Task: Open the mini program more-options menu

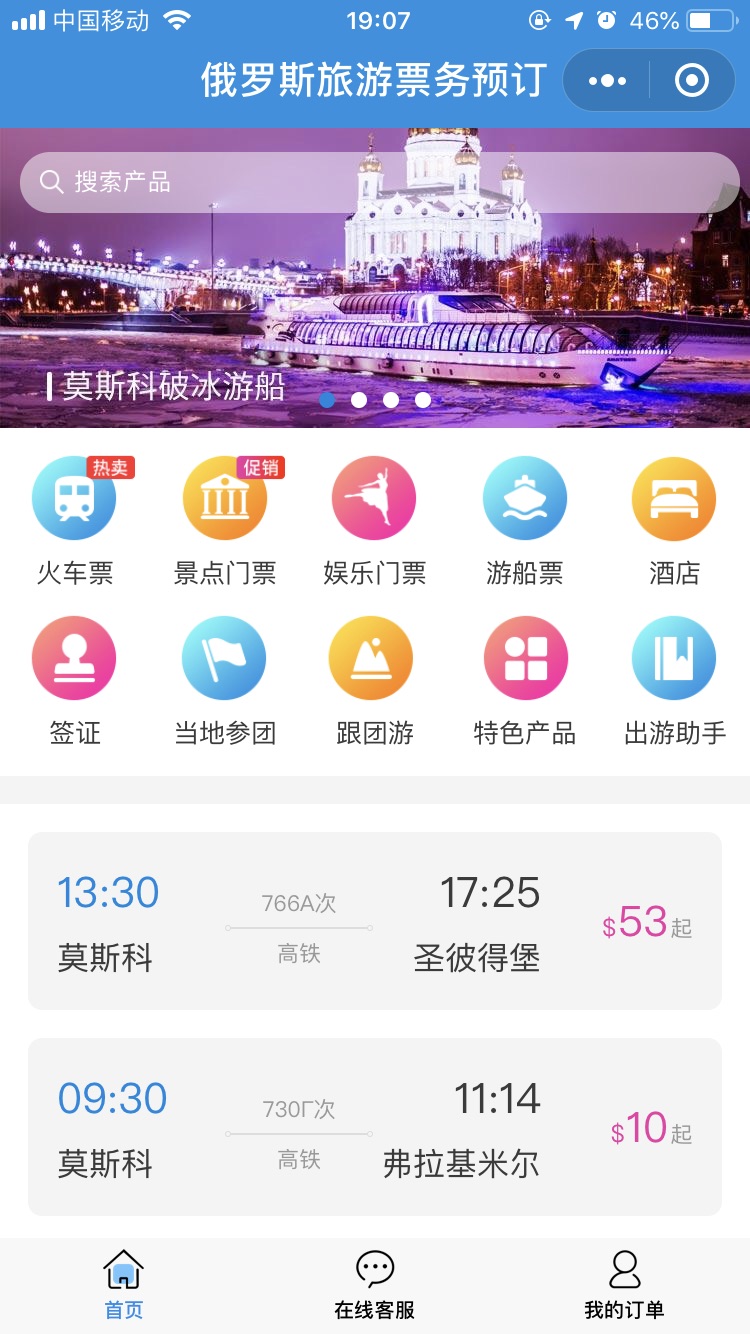Action: [x=607, y=80]
